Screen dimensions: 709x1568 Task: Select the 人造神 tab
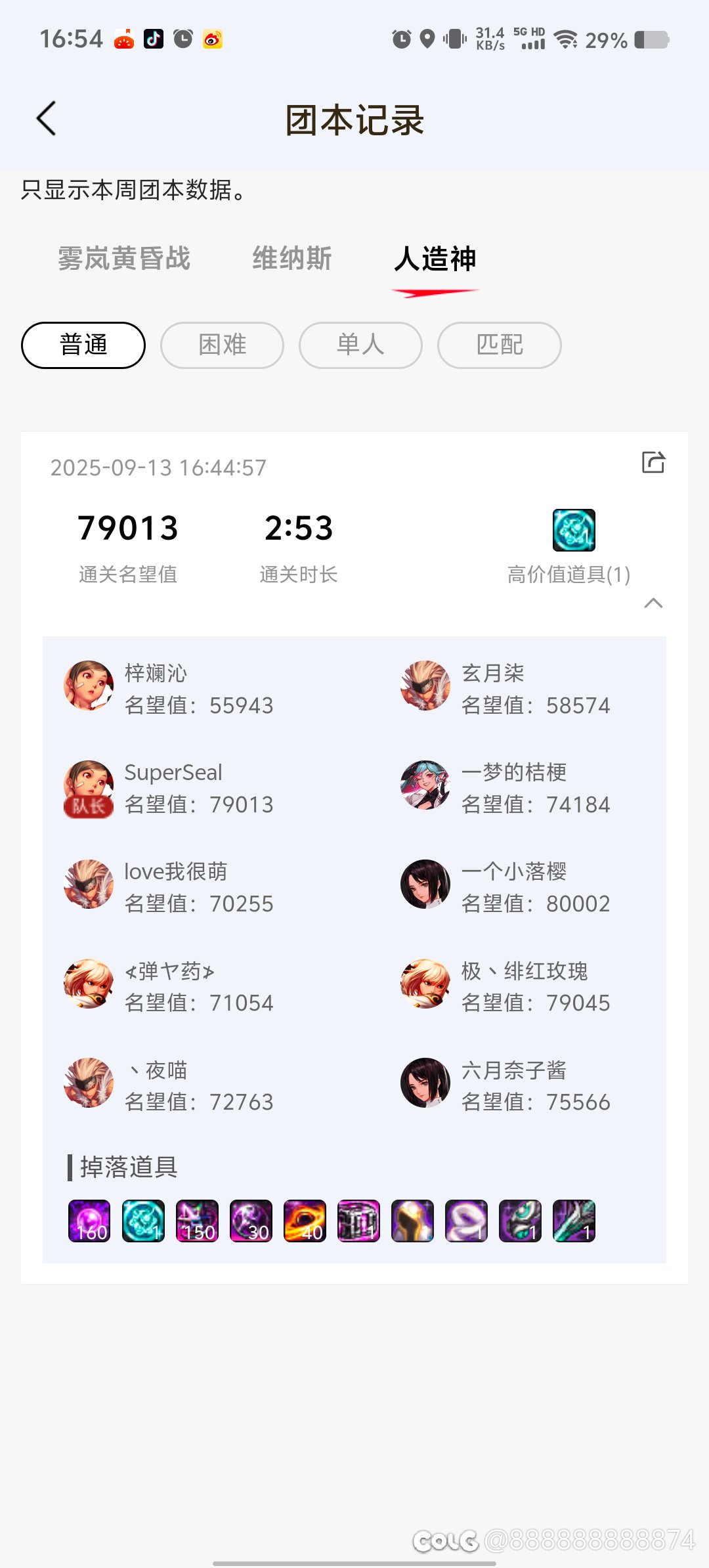coord(435,258)
